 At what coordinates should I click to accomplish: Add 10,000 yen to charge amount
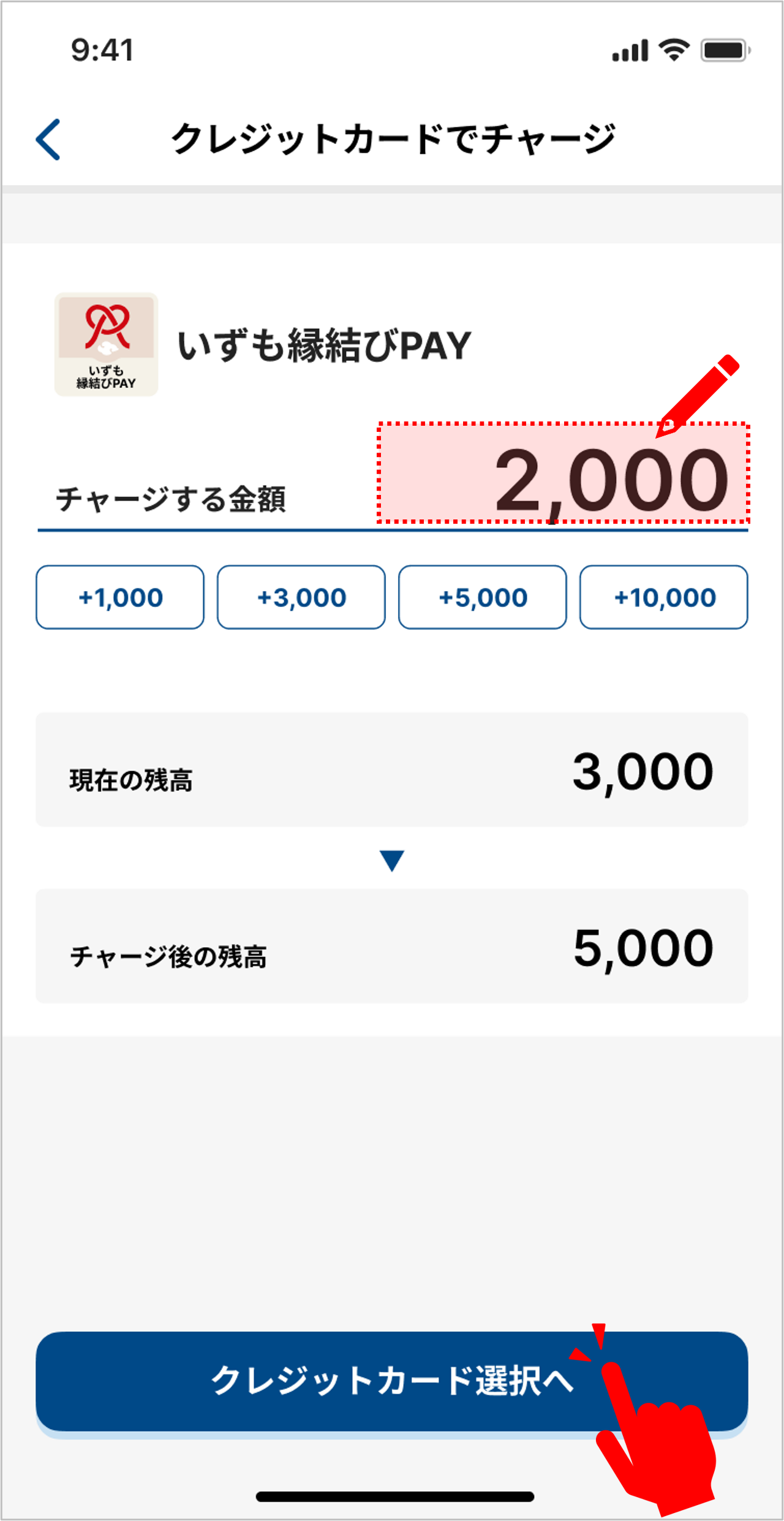click(x=663, y=597)
